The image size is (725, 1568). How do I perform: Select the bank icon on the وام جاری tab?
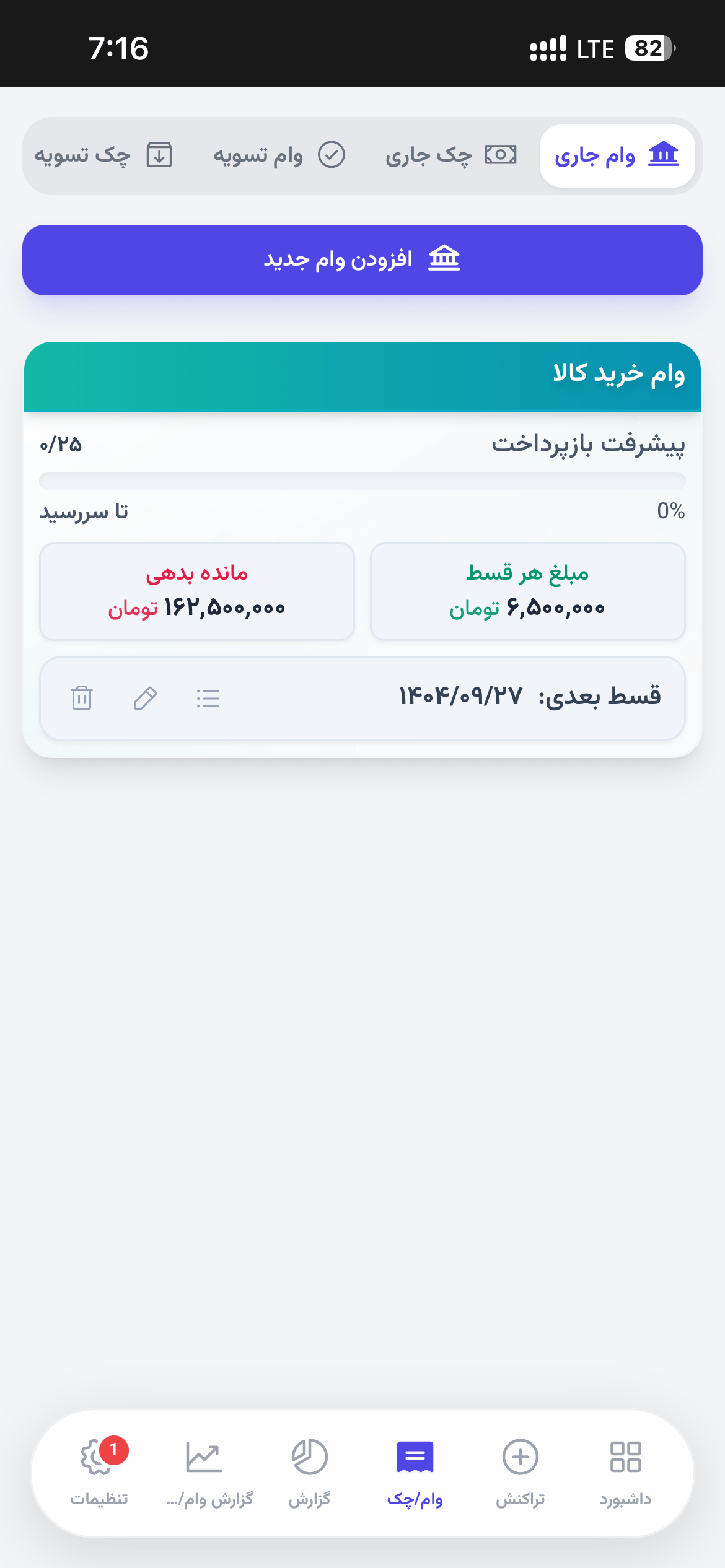click(663, 154)
